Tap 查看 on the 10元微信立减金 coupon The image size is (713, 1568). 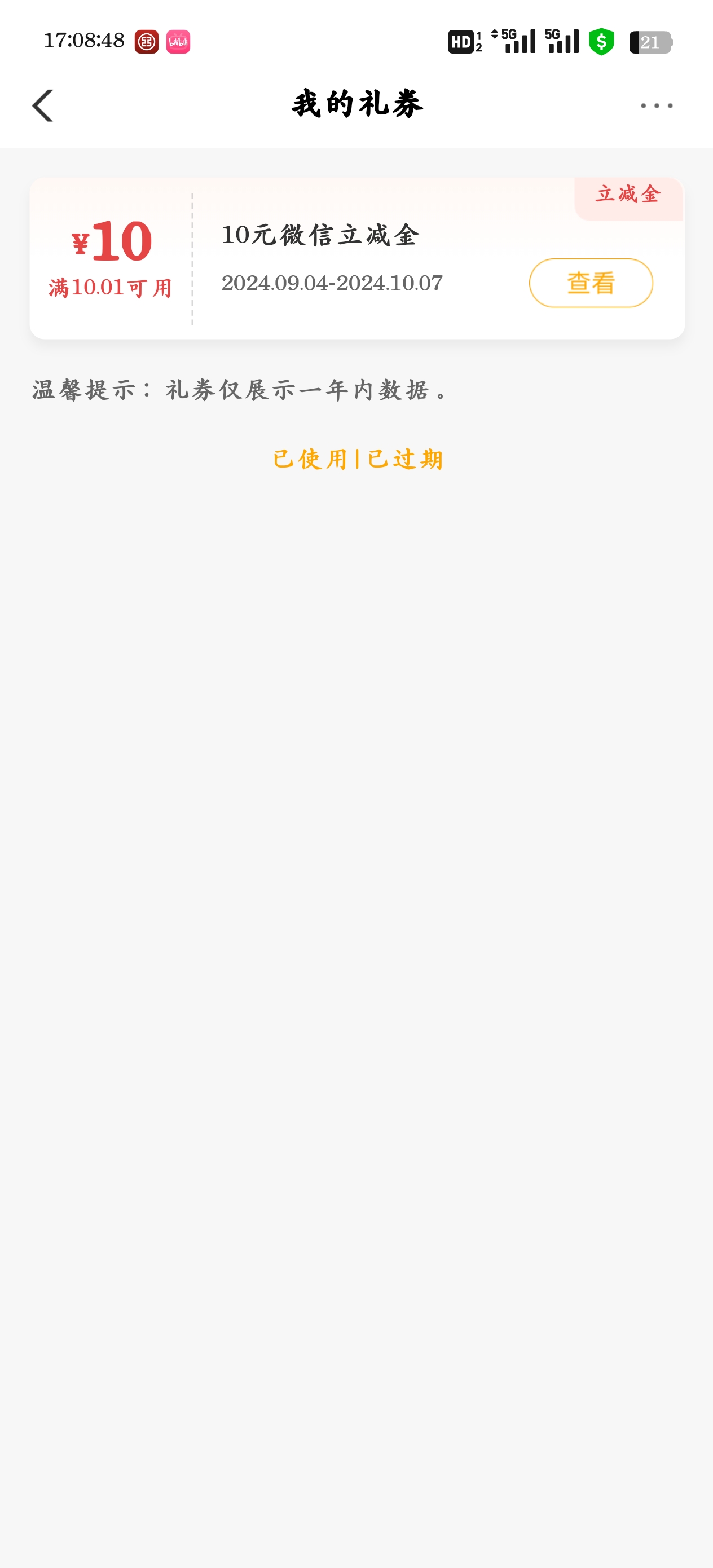click(x=591, y=283)
